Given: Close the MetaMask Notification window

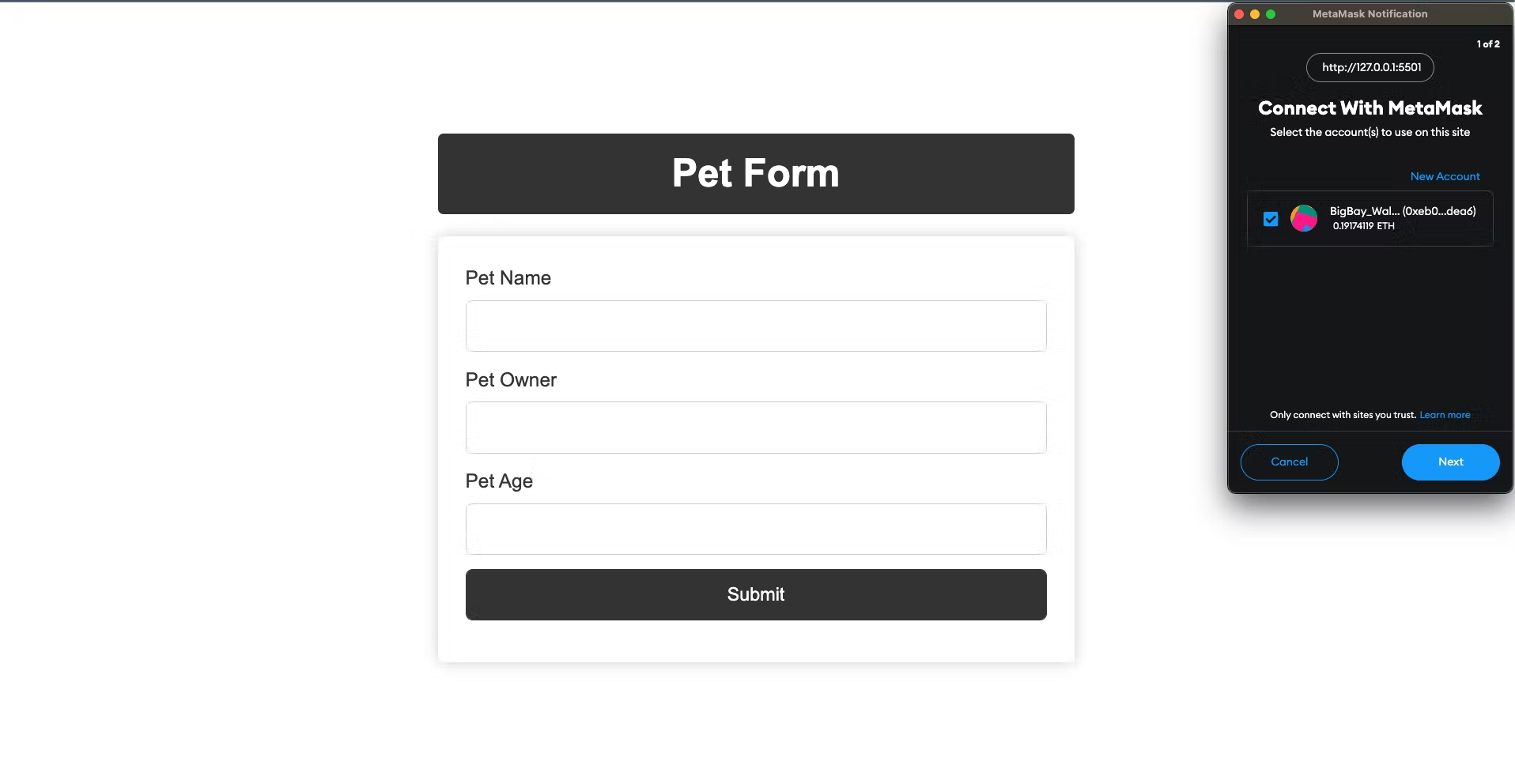Looking at the screenshot, I should tap(1239, 14).
